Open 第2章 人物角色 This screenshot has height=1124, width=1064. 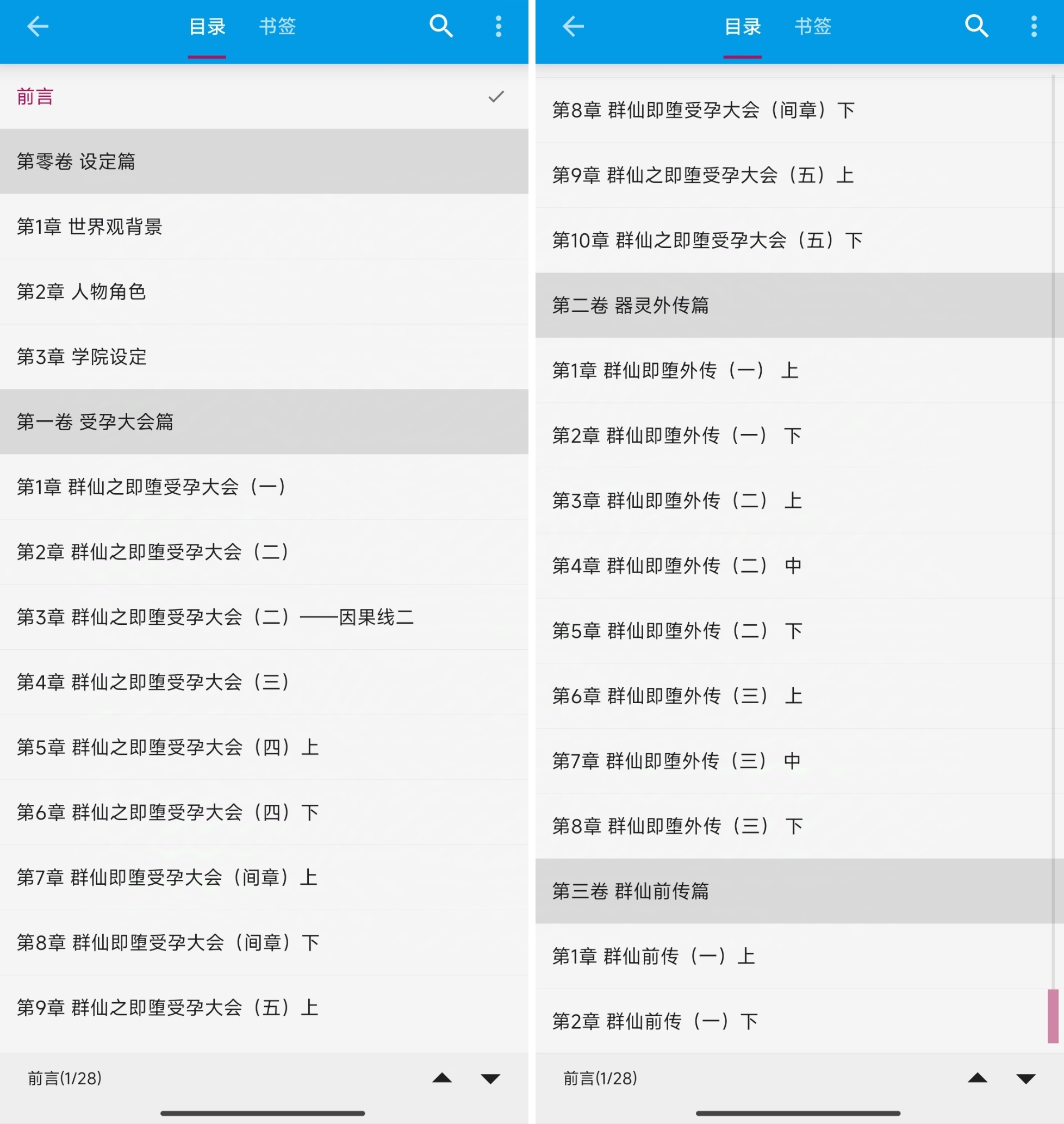(227, 291)
